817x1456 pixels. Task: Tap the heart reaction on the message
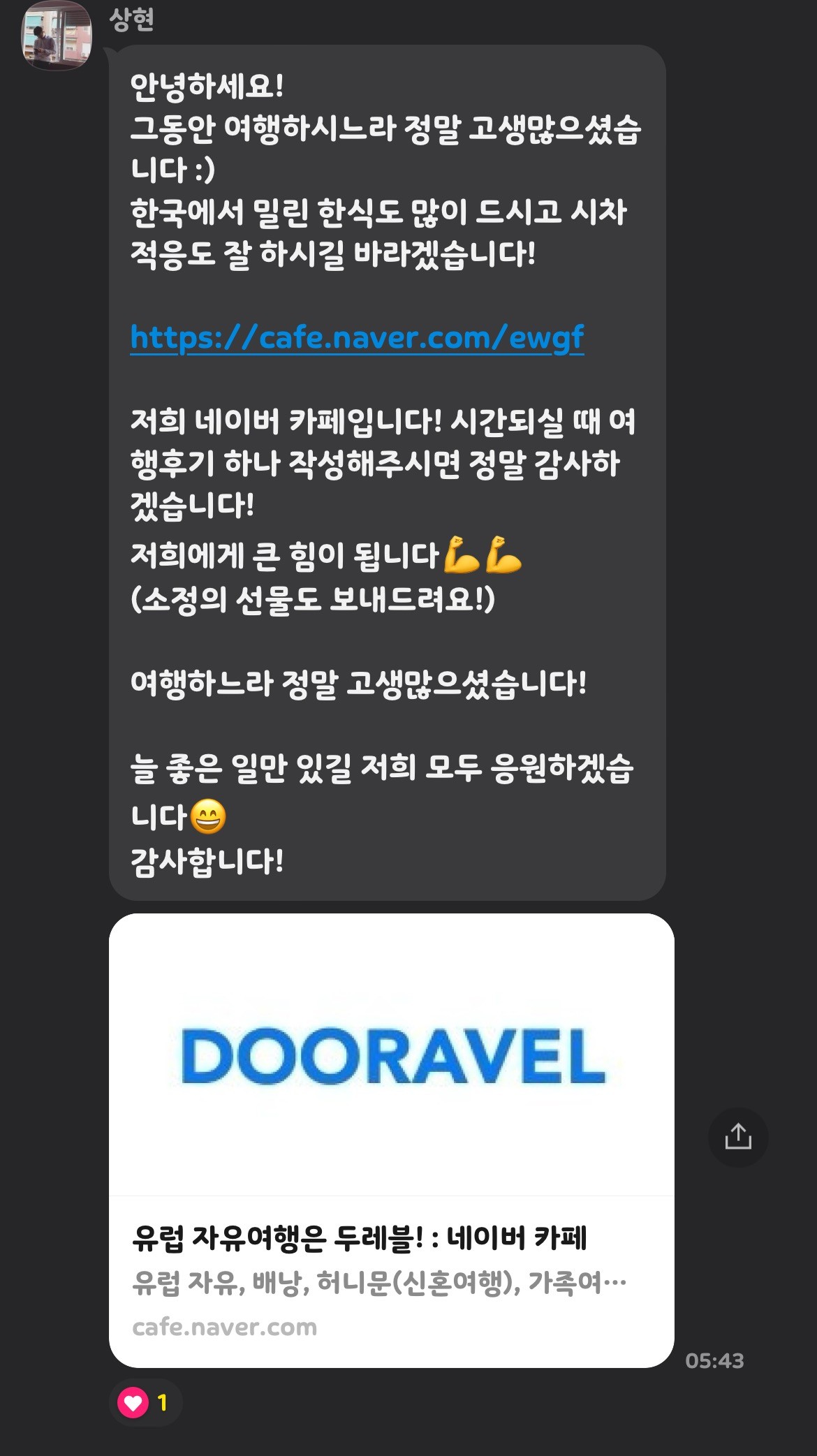pyautogui.click(x=134, y=1402)
